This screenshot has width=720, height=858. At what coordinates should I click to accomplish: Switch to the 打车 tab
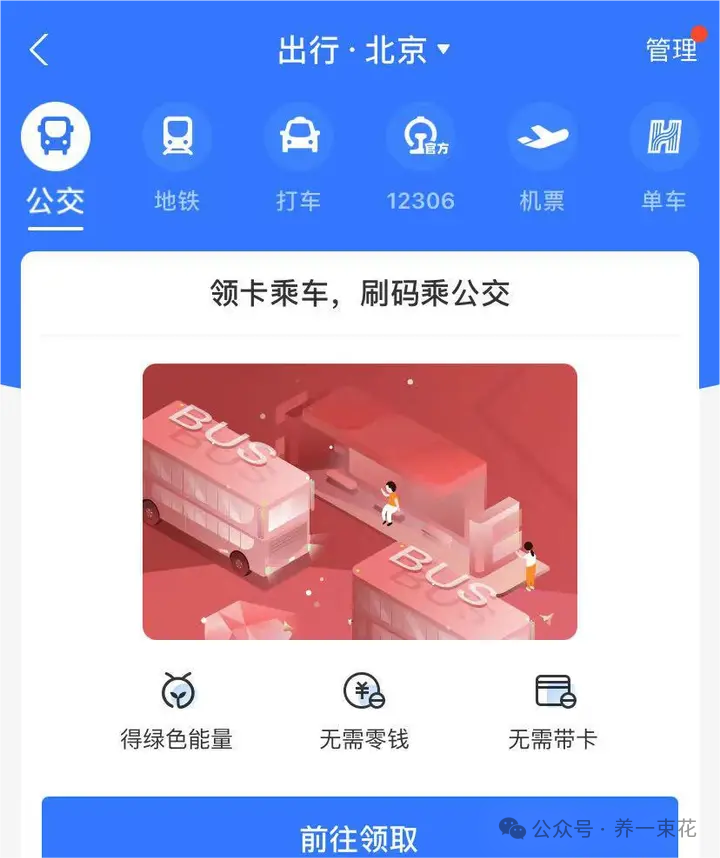299,160
